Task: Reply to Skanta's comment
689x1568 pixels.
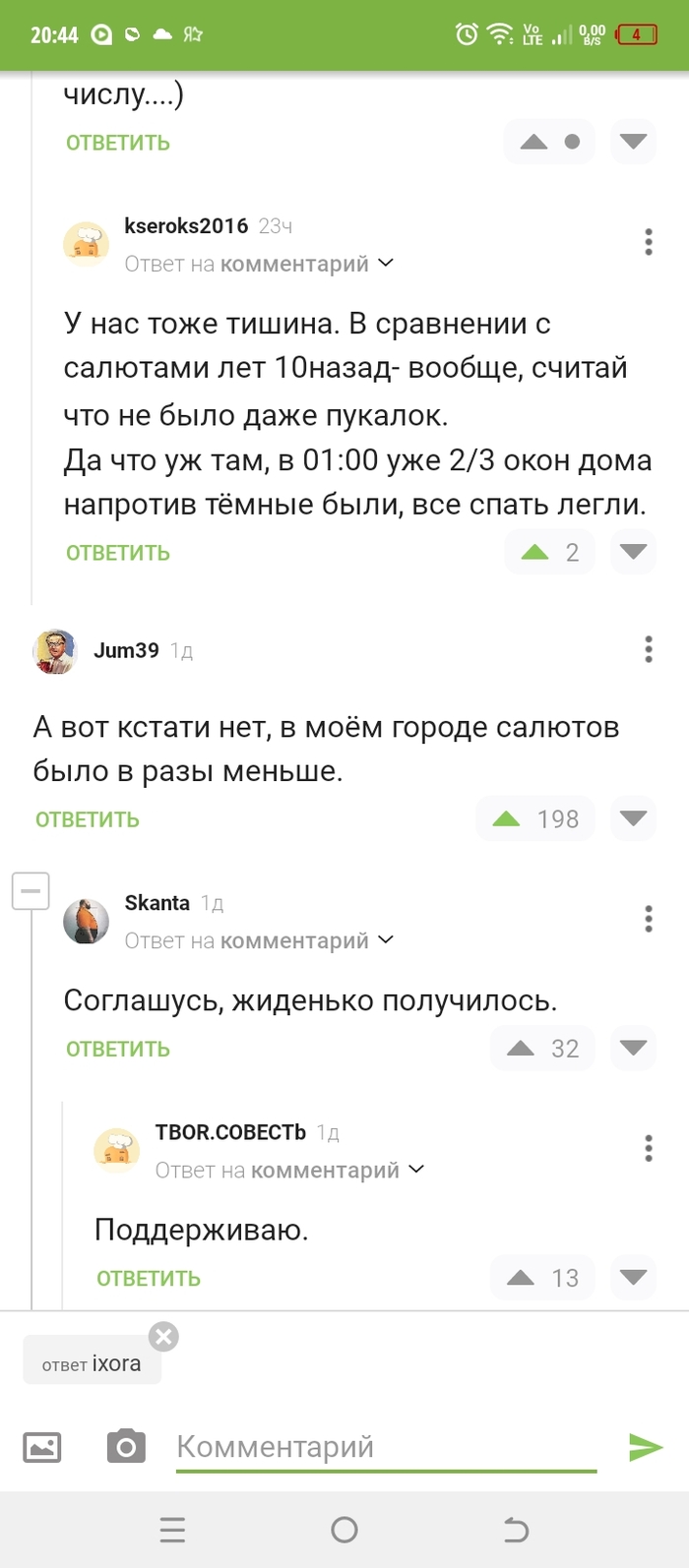Action: (117, 1049)
